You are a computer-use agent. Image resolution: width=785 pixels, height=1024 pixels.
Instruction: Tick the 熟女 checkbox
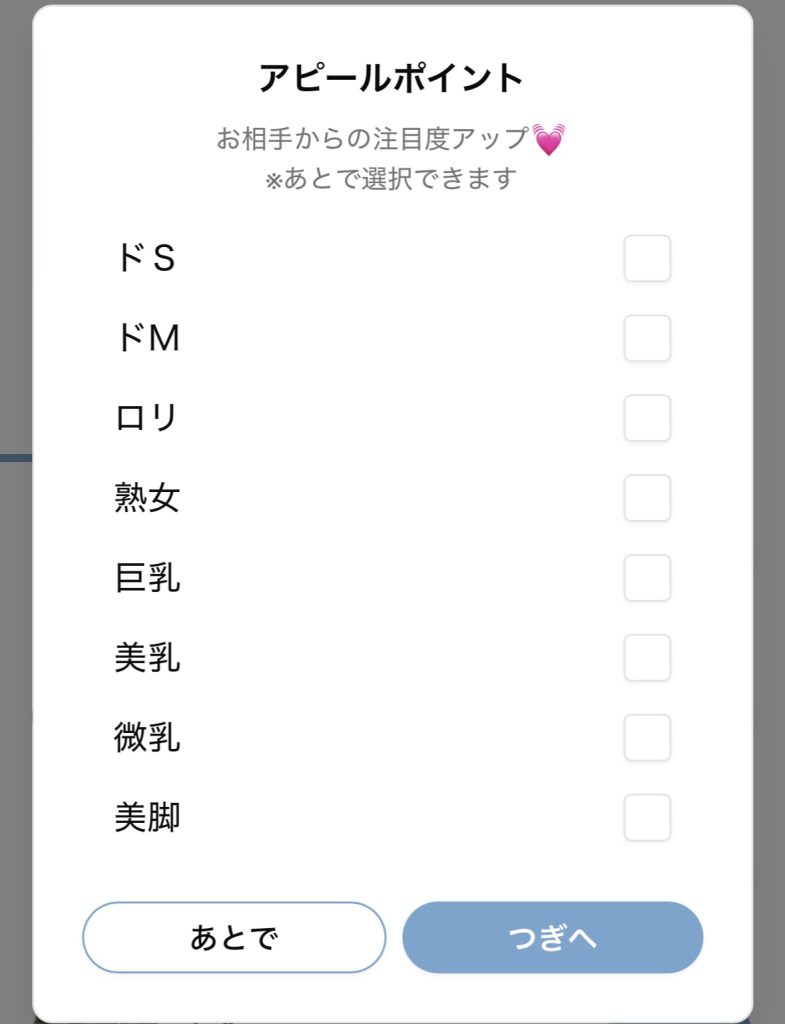pyautogui.click(x=647, y=498)
